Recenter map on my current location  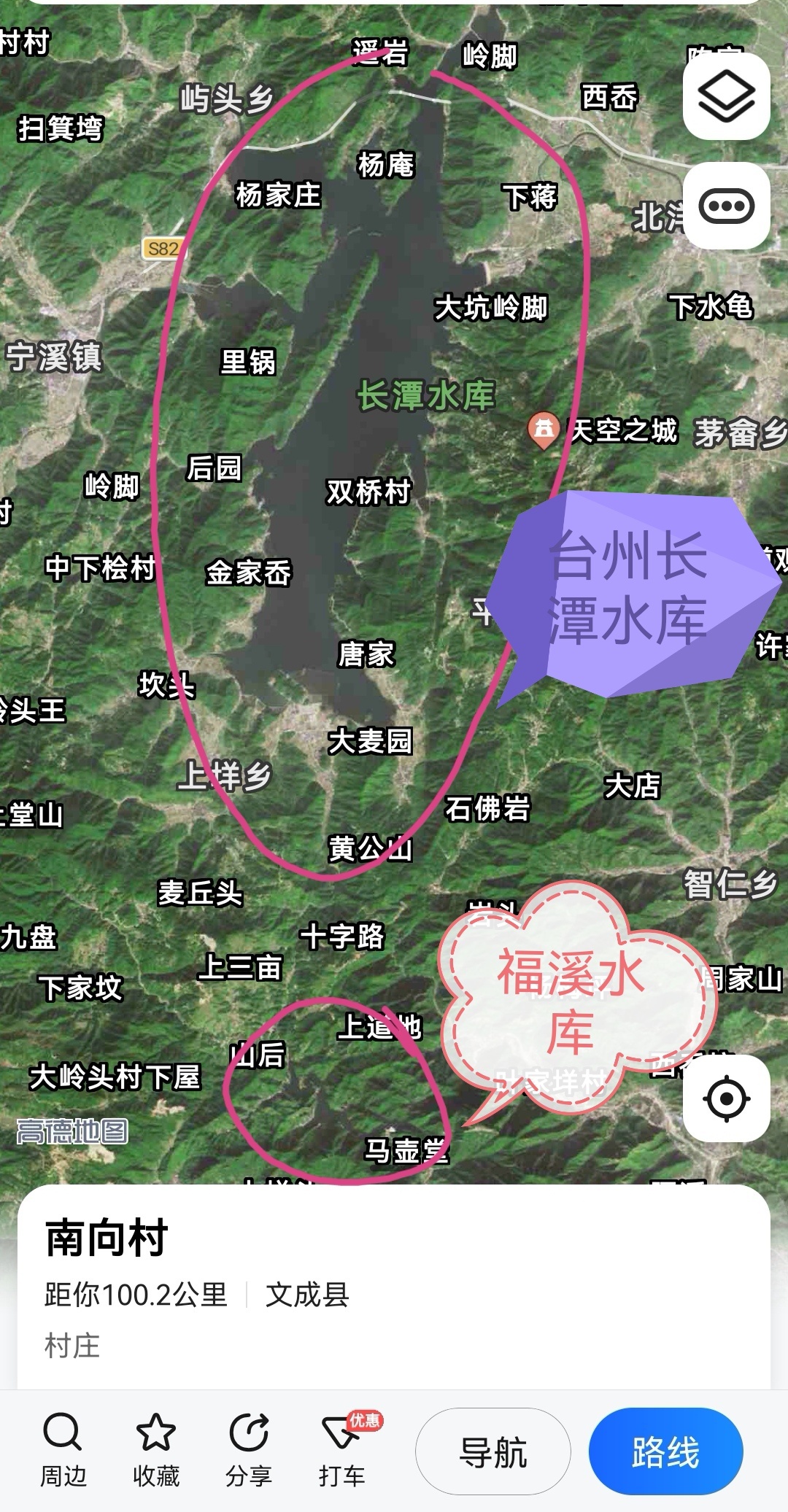tap(726, 1098)
